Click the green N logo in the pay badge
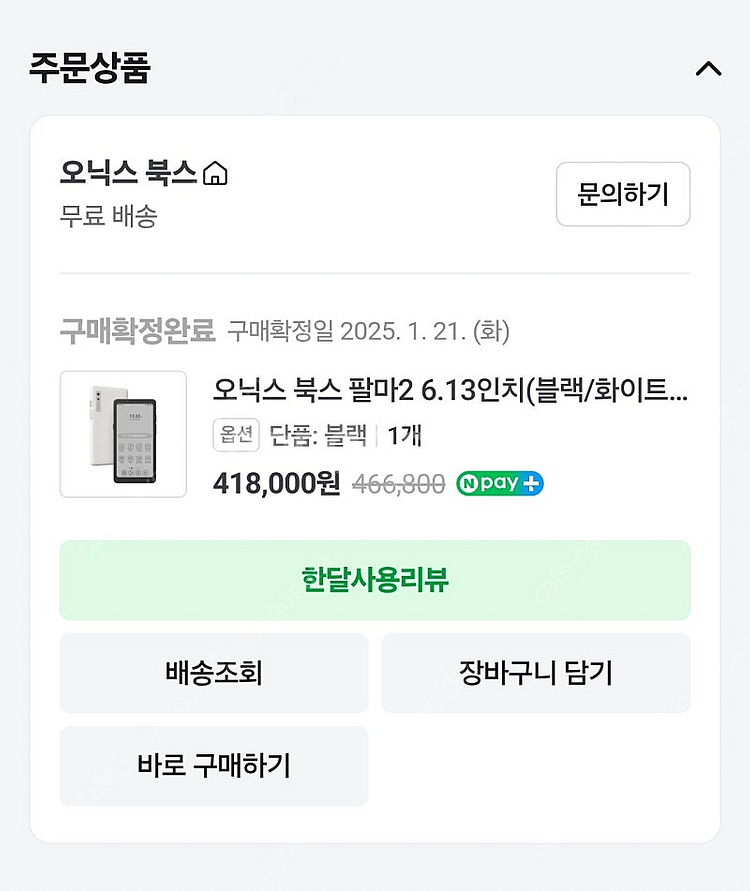The height and width of the screenshot is (891, 750). pyautogui.click(x=469, y=483)
